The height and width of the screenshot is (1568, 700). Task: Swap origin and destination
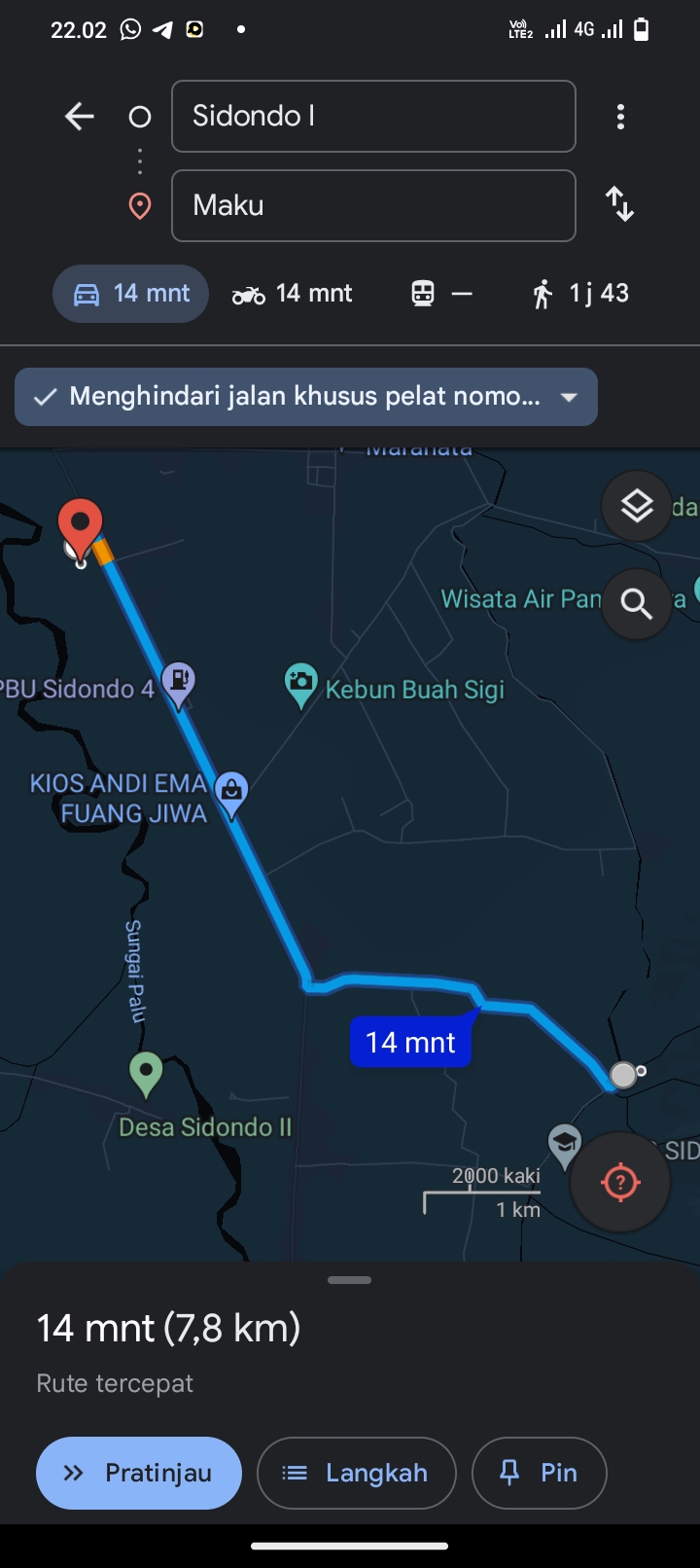point(619,204)
